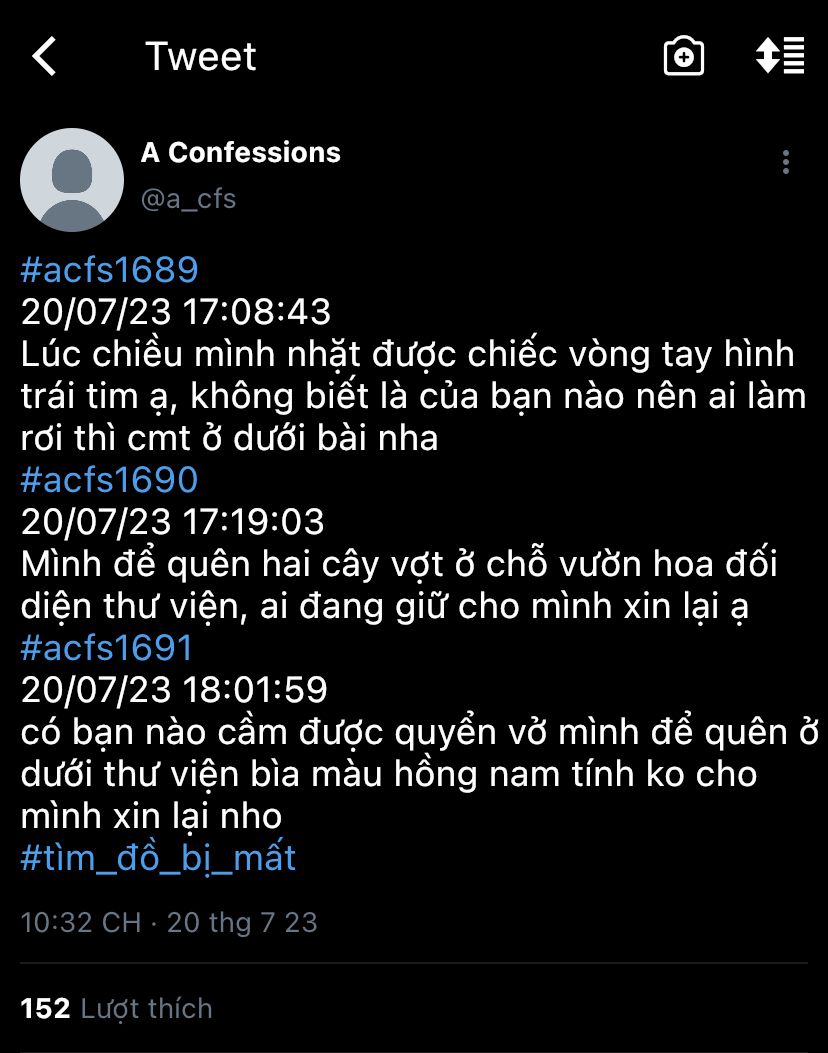The width and height of the screenshot is (828, 1053).
Task: Open A Confessions profile avatar
Action: 72,180
